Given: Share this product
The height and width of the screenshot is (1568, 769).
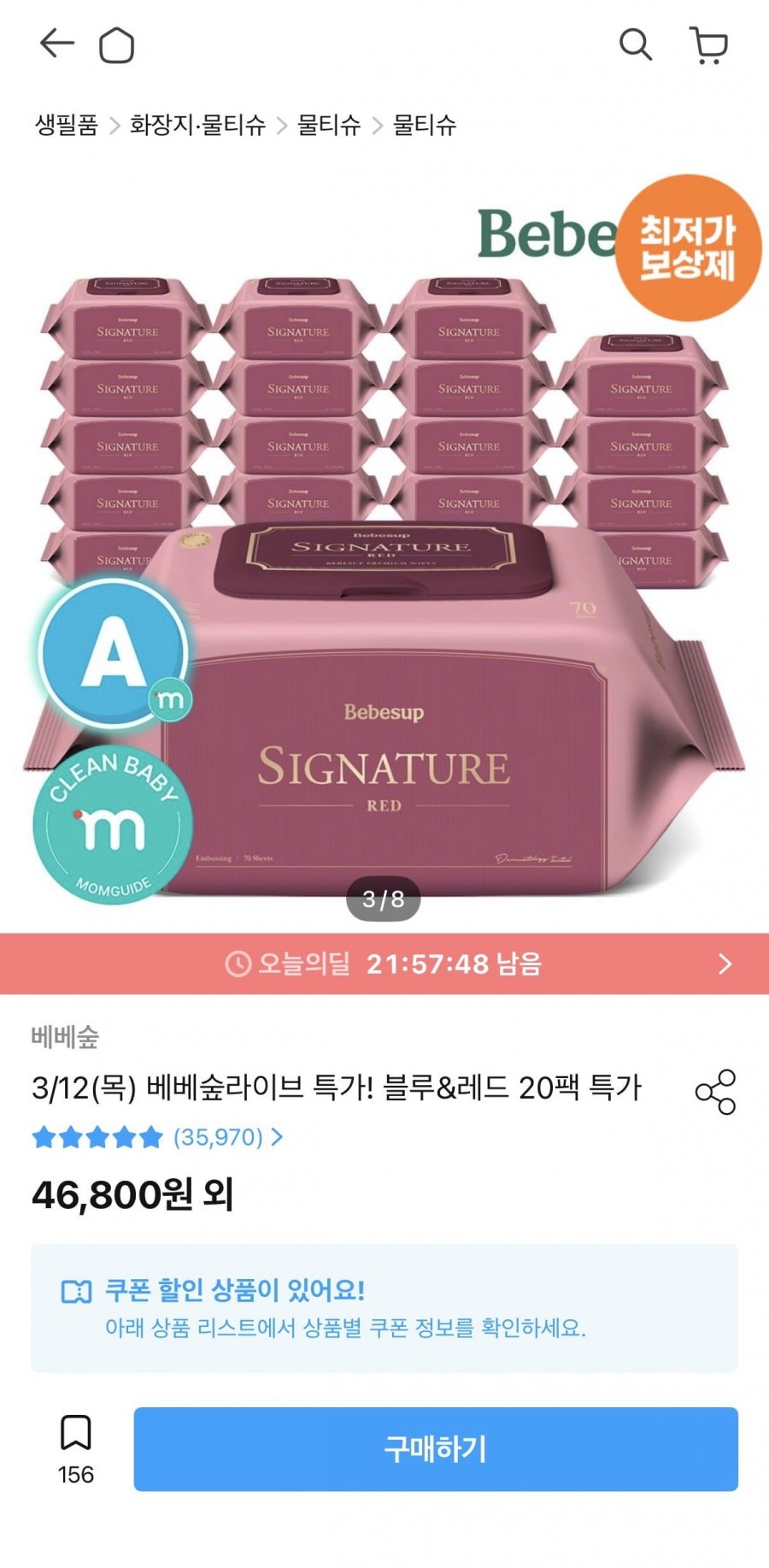Looking at the screenshot, I should point(715,1092).
